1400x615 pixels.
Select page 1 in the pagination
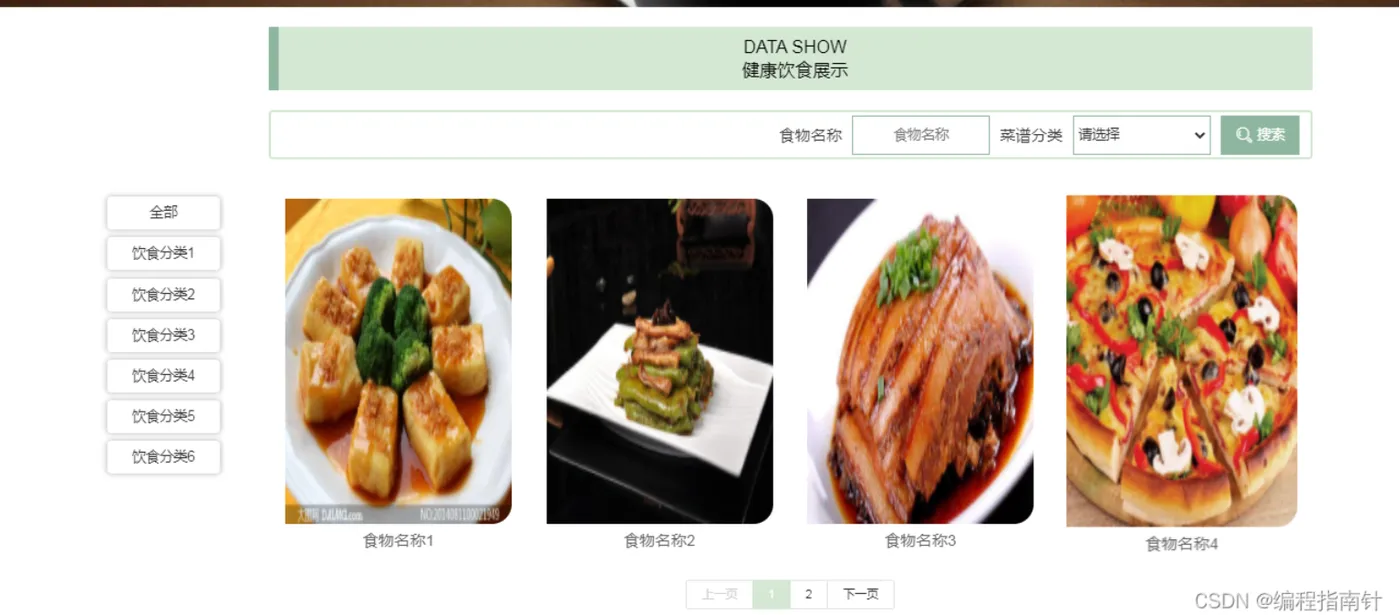(x=771, y=594)
